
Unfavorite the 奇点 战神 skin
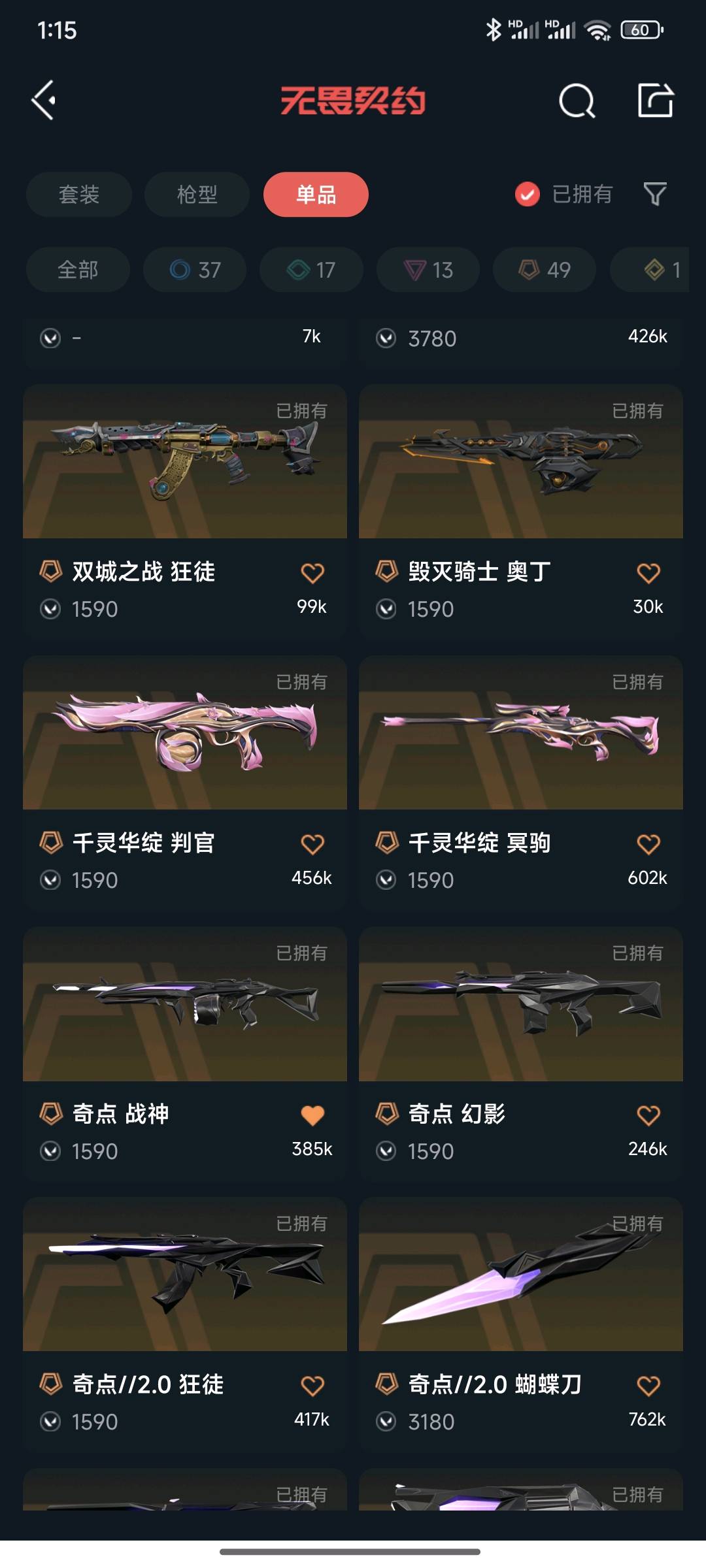point(312,1115)
